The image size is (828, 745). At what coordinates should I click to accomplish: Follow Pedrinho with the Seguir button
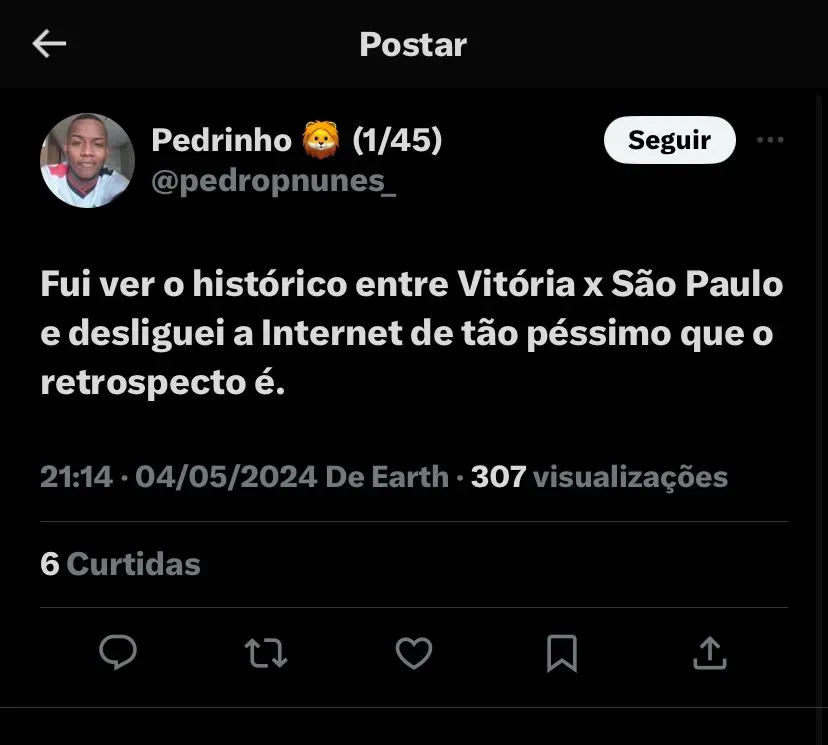[669, 140]
